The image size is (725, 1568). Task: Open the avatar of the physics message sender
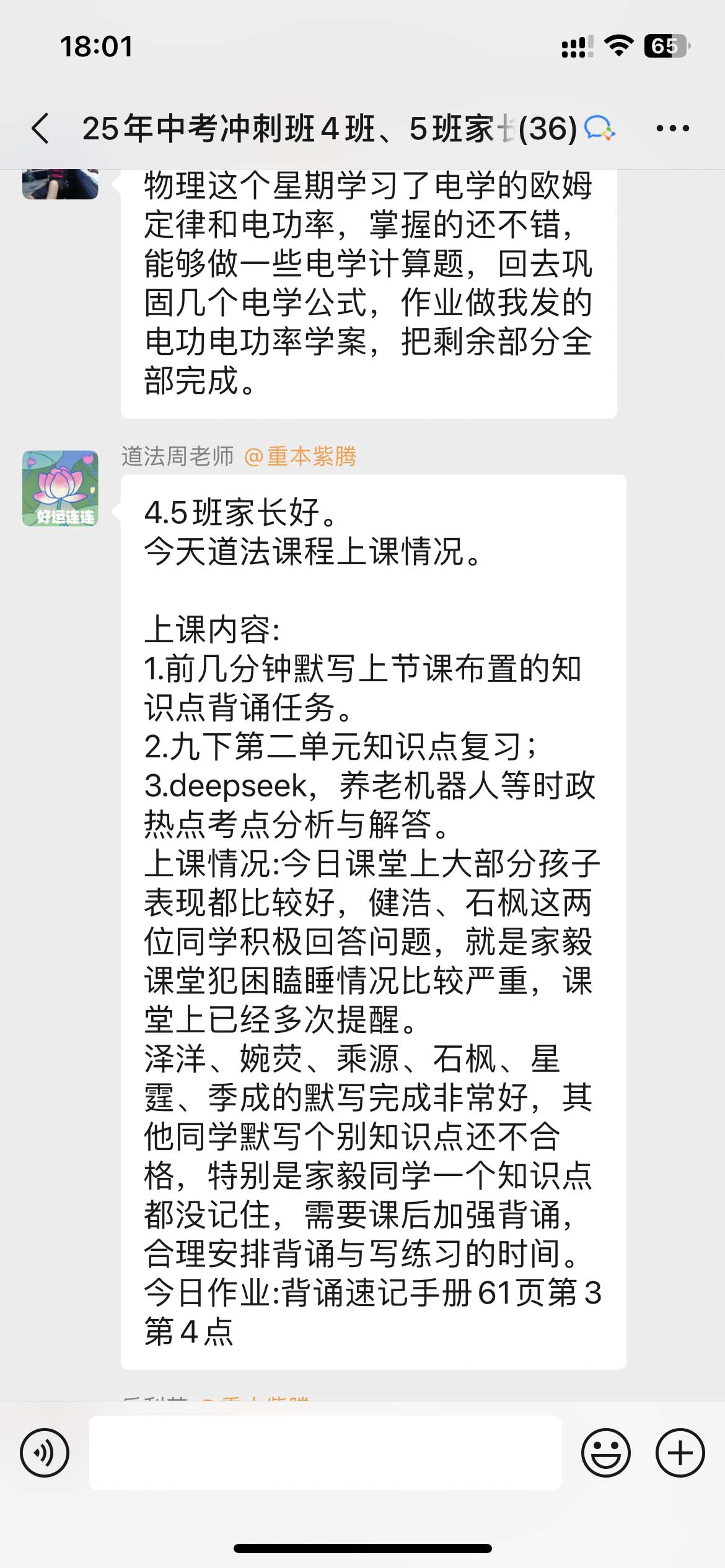60,184
